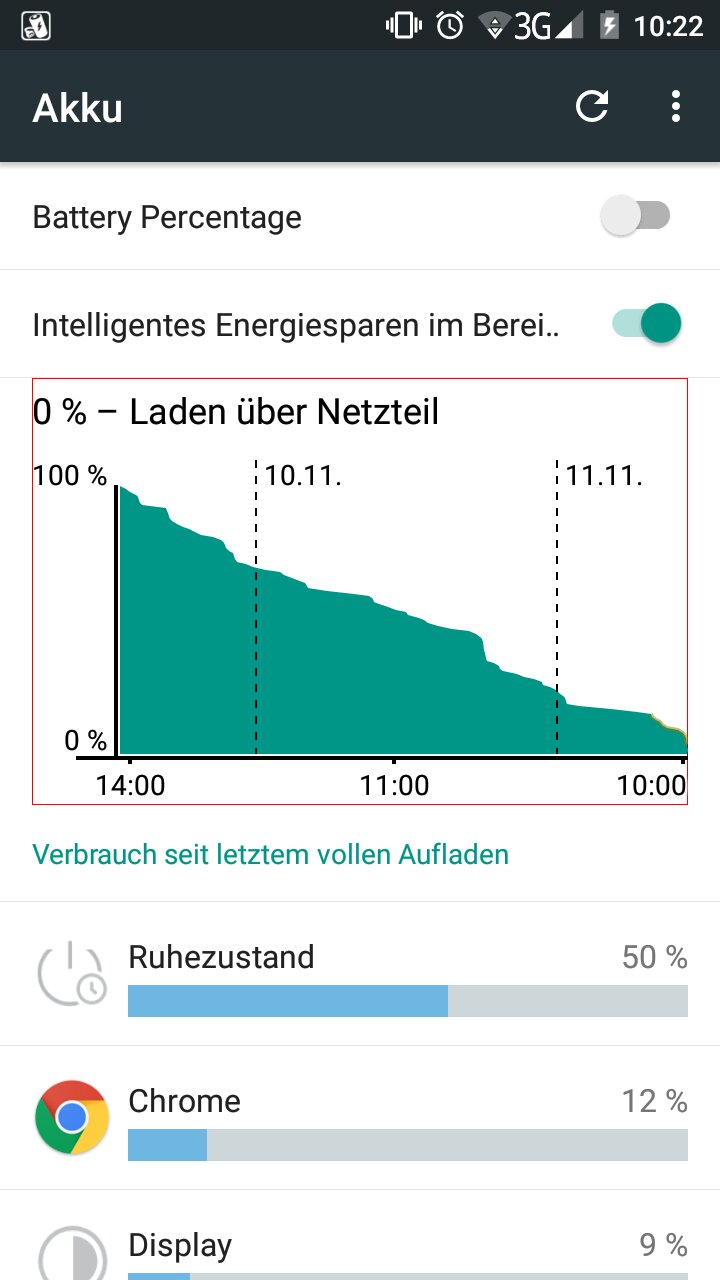Turn off Intelligentes Energiesparen toggle

pos(648,324)
